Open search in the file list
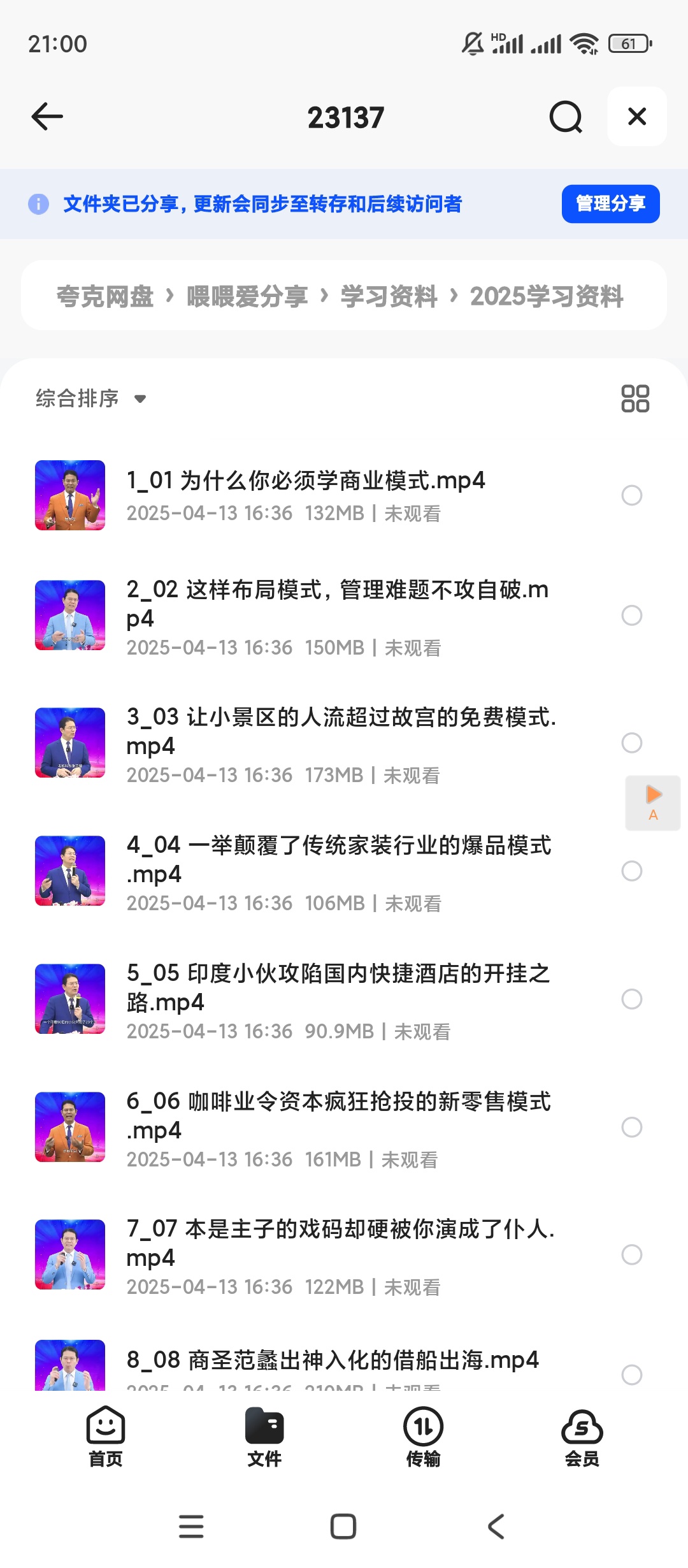 564,116
